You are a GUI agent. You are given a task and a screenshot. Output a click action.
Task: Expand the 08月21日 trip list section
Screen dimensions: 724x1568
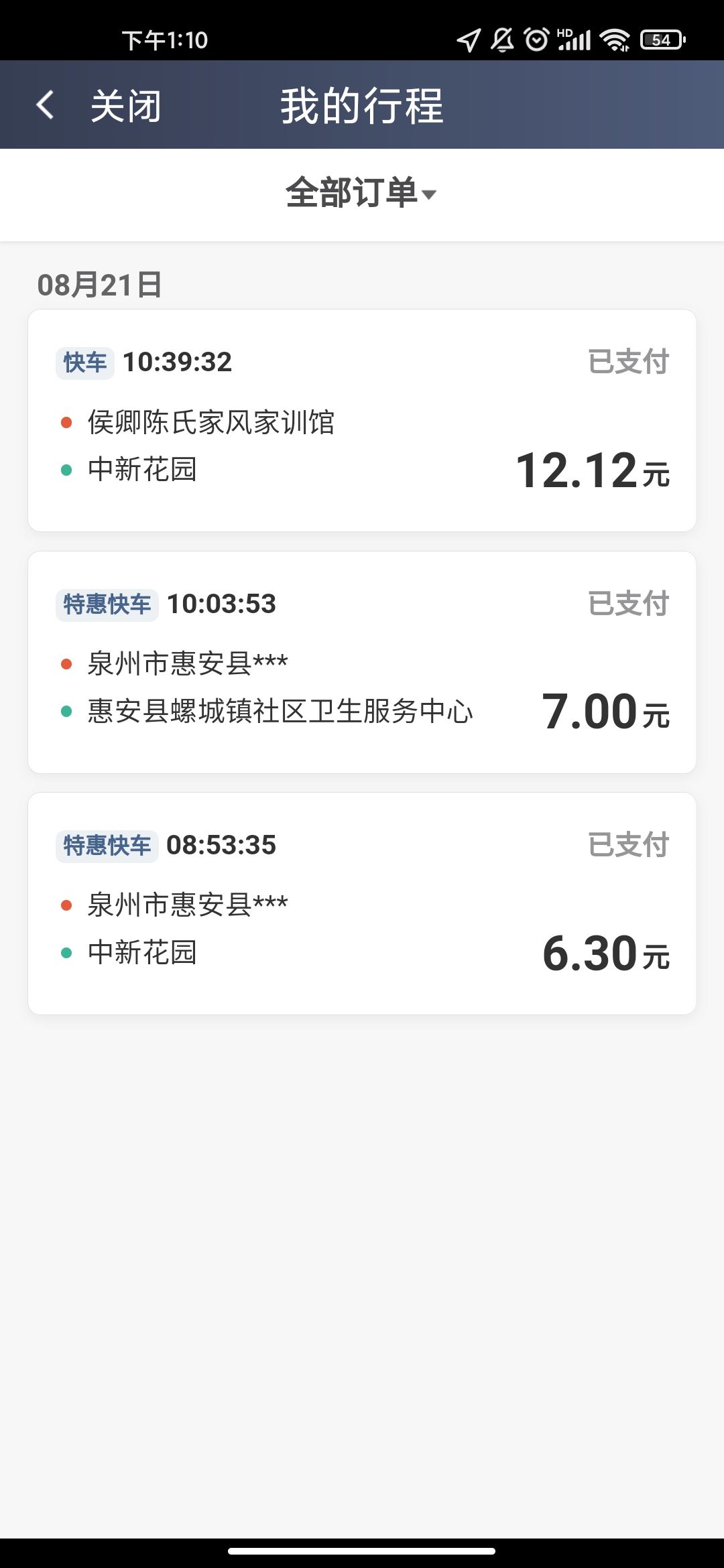tap(99, 283)
